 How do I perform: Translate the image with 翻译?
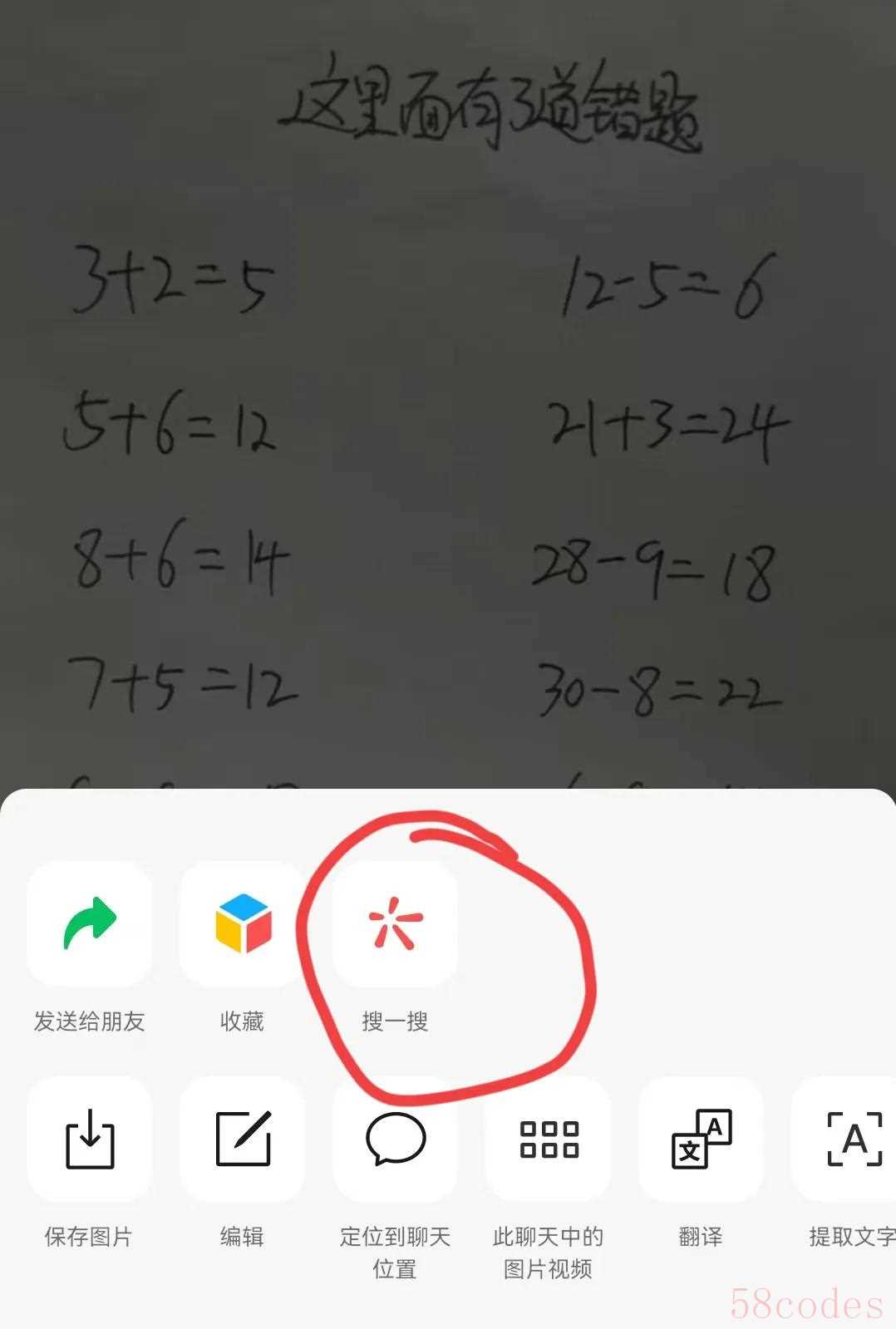point(701,1139)
